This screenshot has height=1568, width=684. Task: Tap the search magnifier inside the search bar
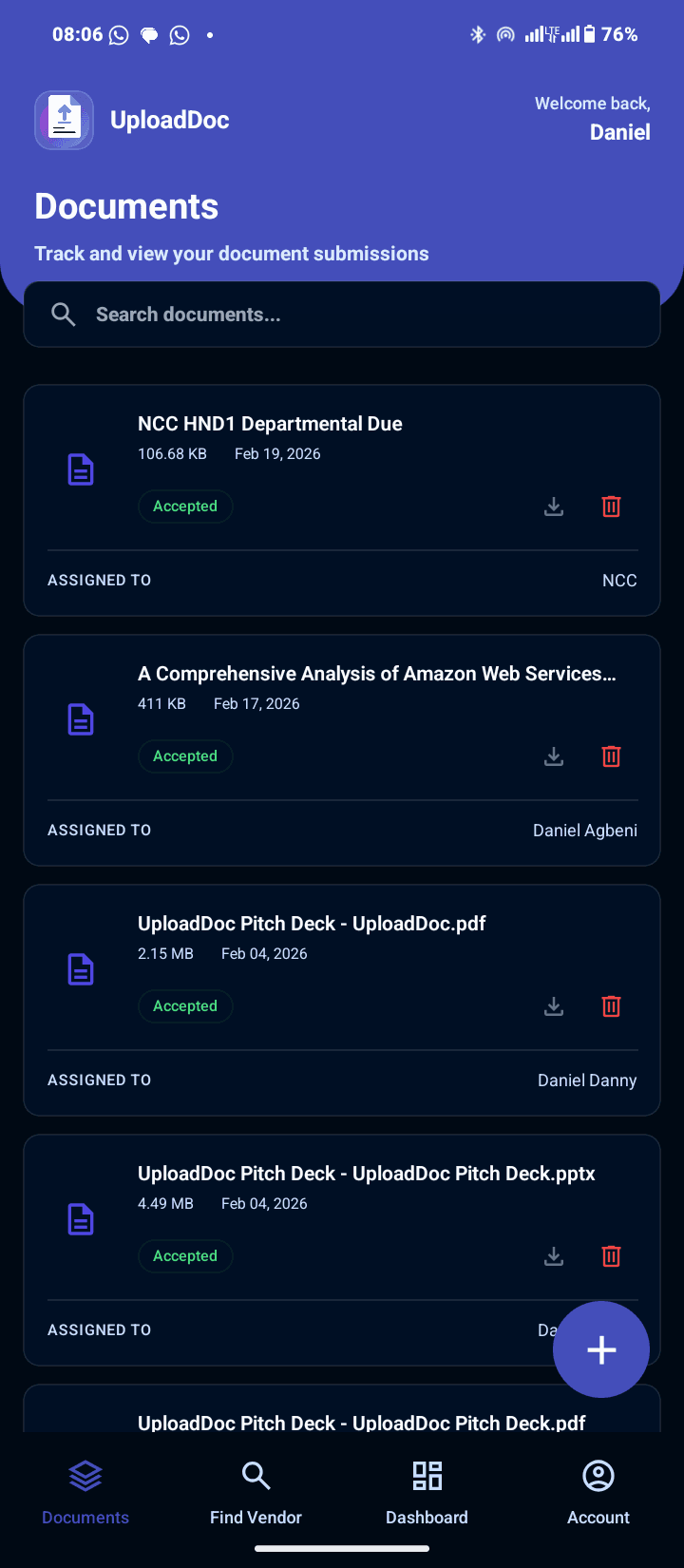pos(63,314)
